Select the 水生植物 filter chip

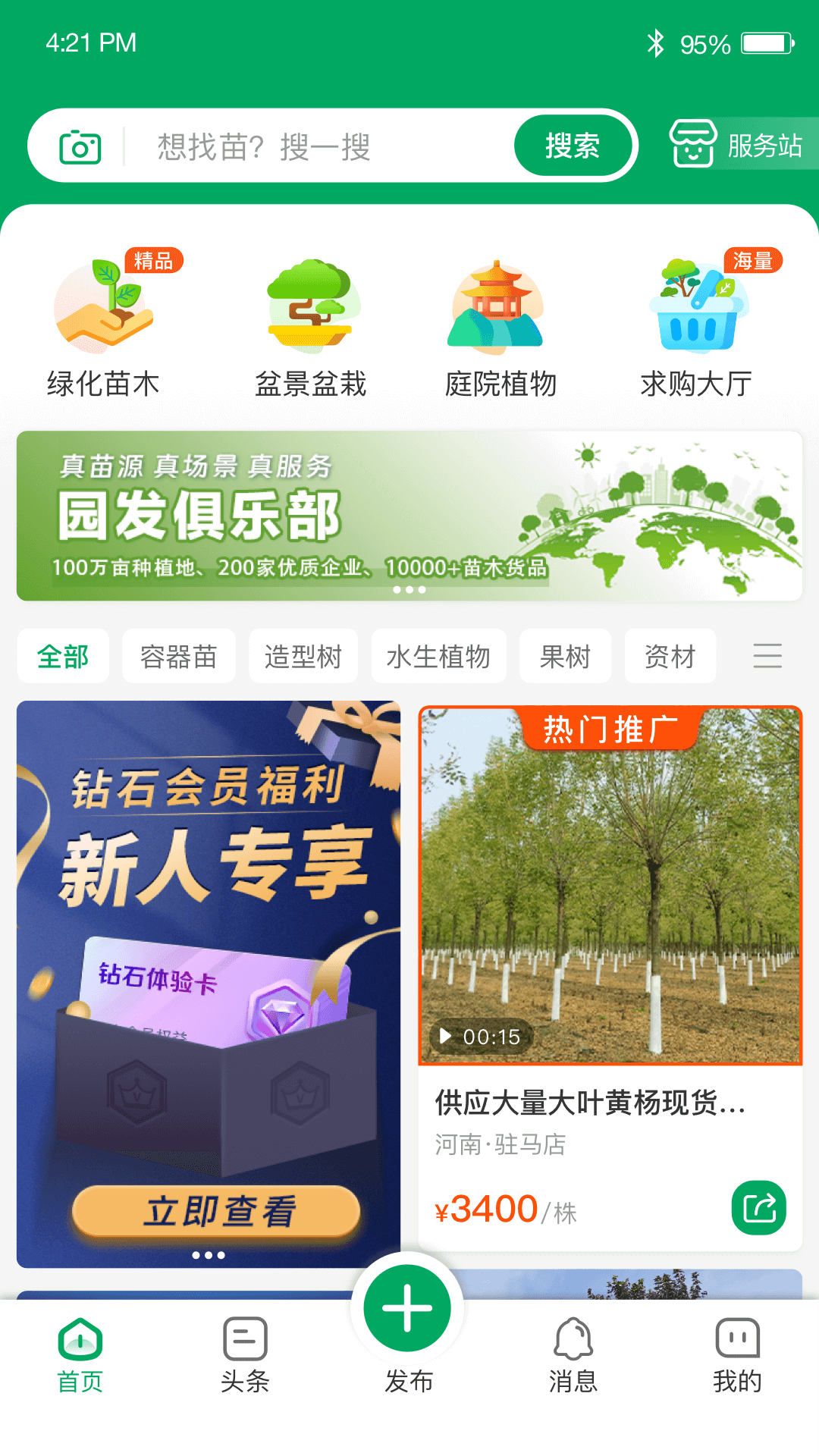pos(438,656)
